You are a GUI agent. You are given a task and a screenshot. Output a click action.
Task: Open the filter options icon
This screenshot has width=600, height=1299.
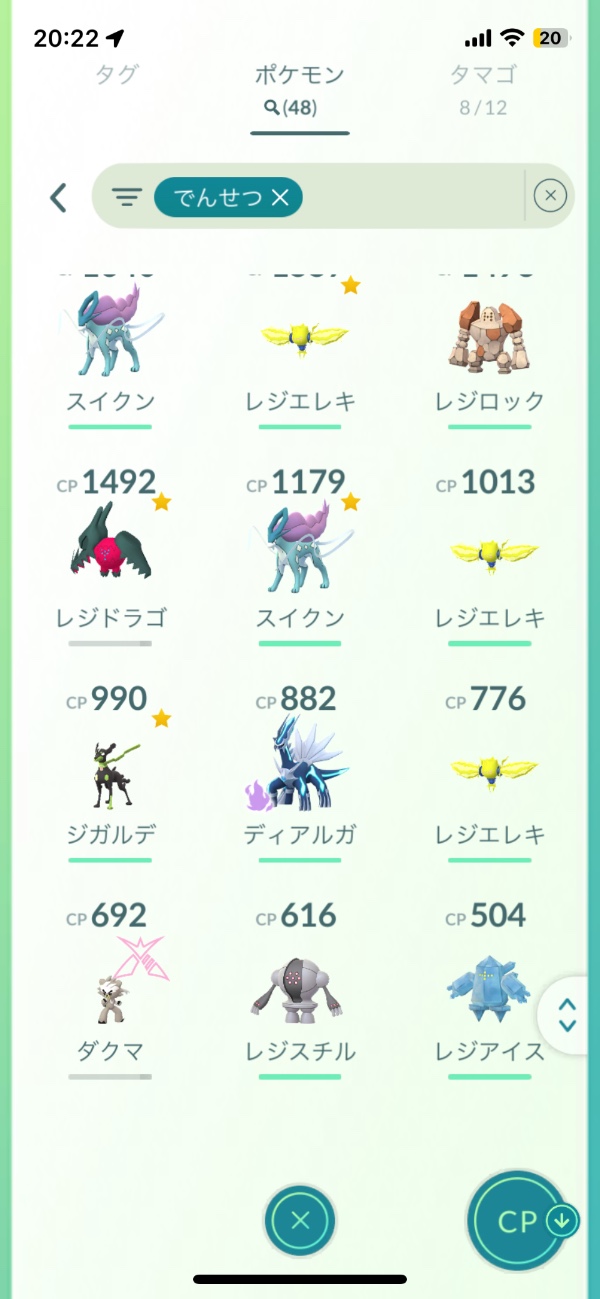[126, 197]
